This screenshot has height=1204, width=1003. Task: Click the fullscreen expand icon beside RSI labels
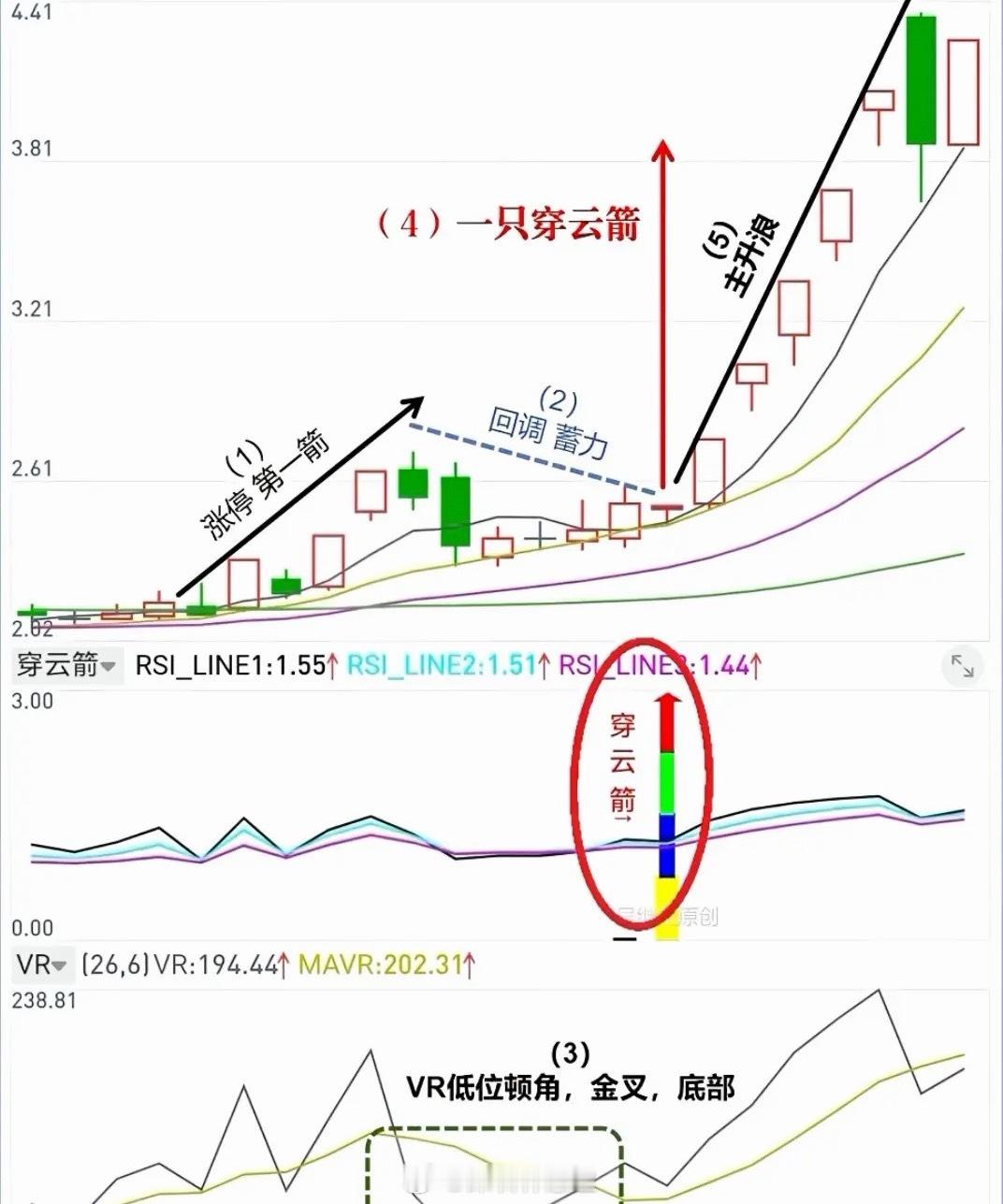pyautogui.click(x=963, y=664)
